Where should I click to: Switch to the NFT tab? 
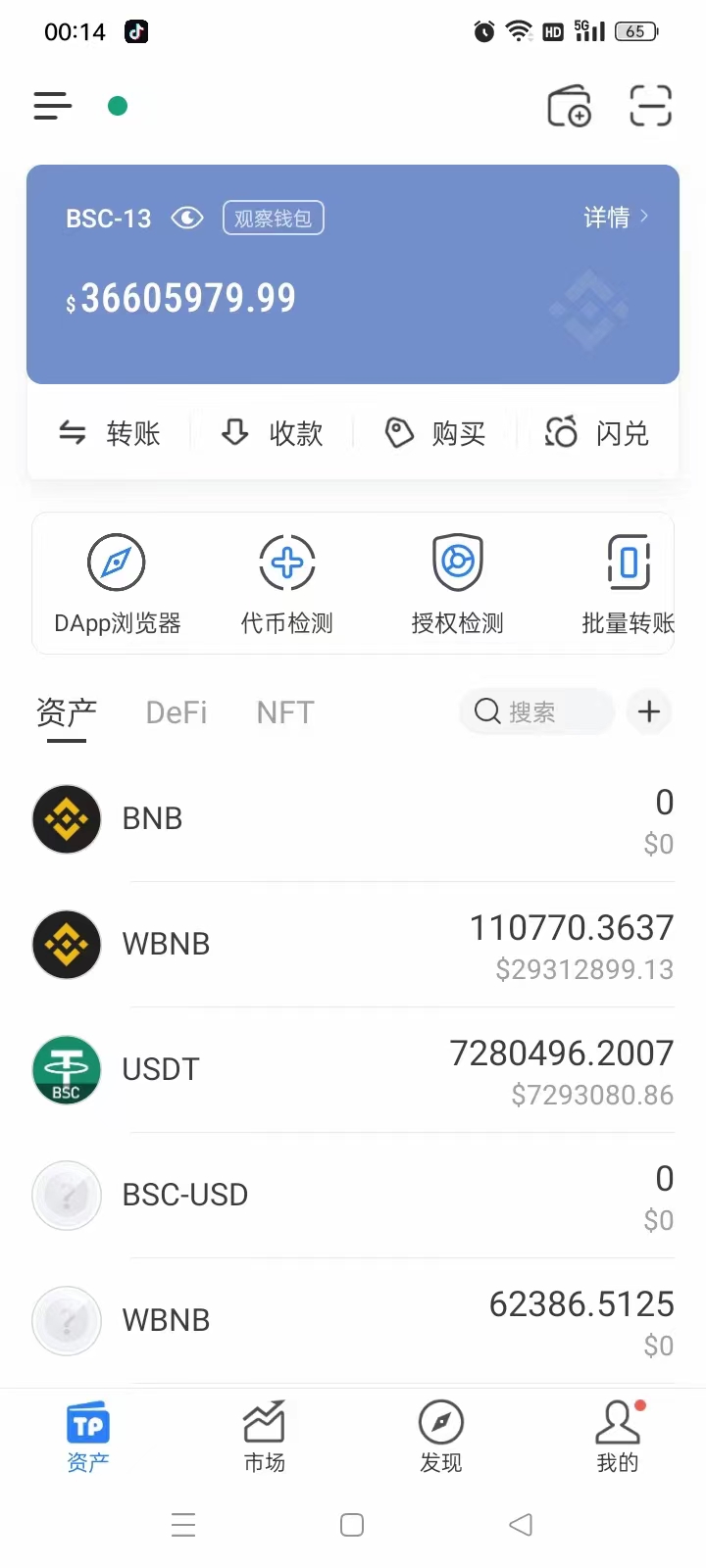point(285,711)
